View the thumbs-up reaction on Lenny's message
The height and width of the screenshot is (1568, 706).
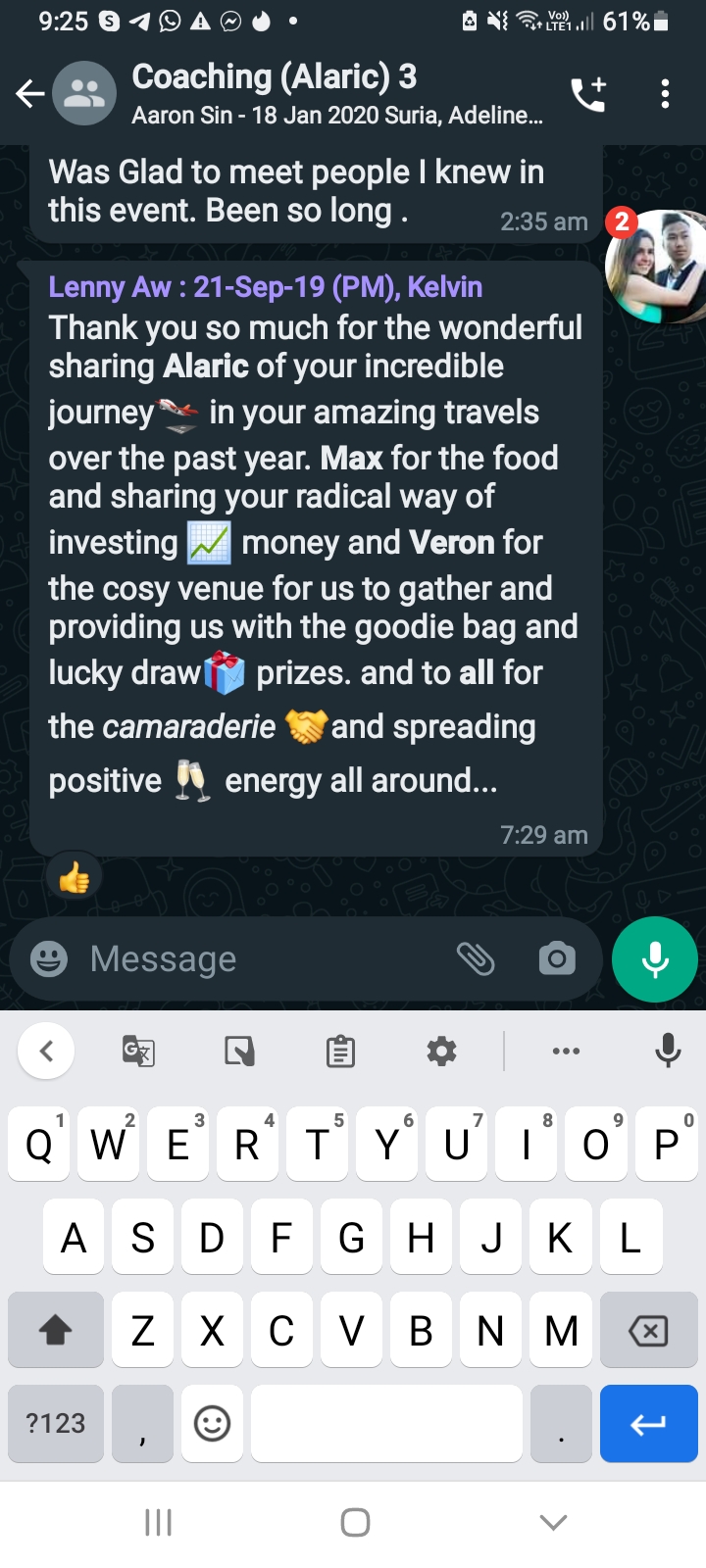(x=75, y=879)
